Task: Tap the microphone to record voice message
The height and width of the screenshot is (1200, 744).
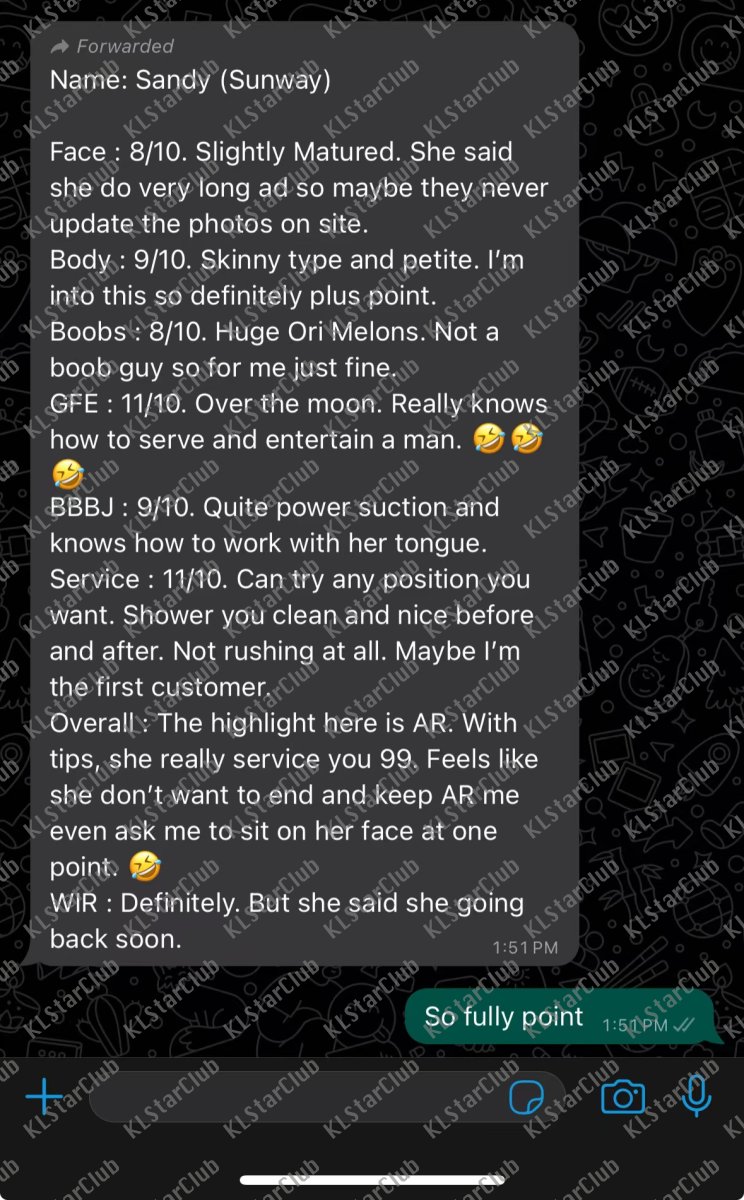Action: pos(696,1095)
